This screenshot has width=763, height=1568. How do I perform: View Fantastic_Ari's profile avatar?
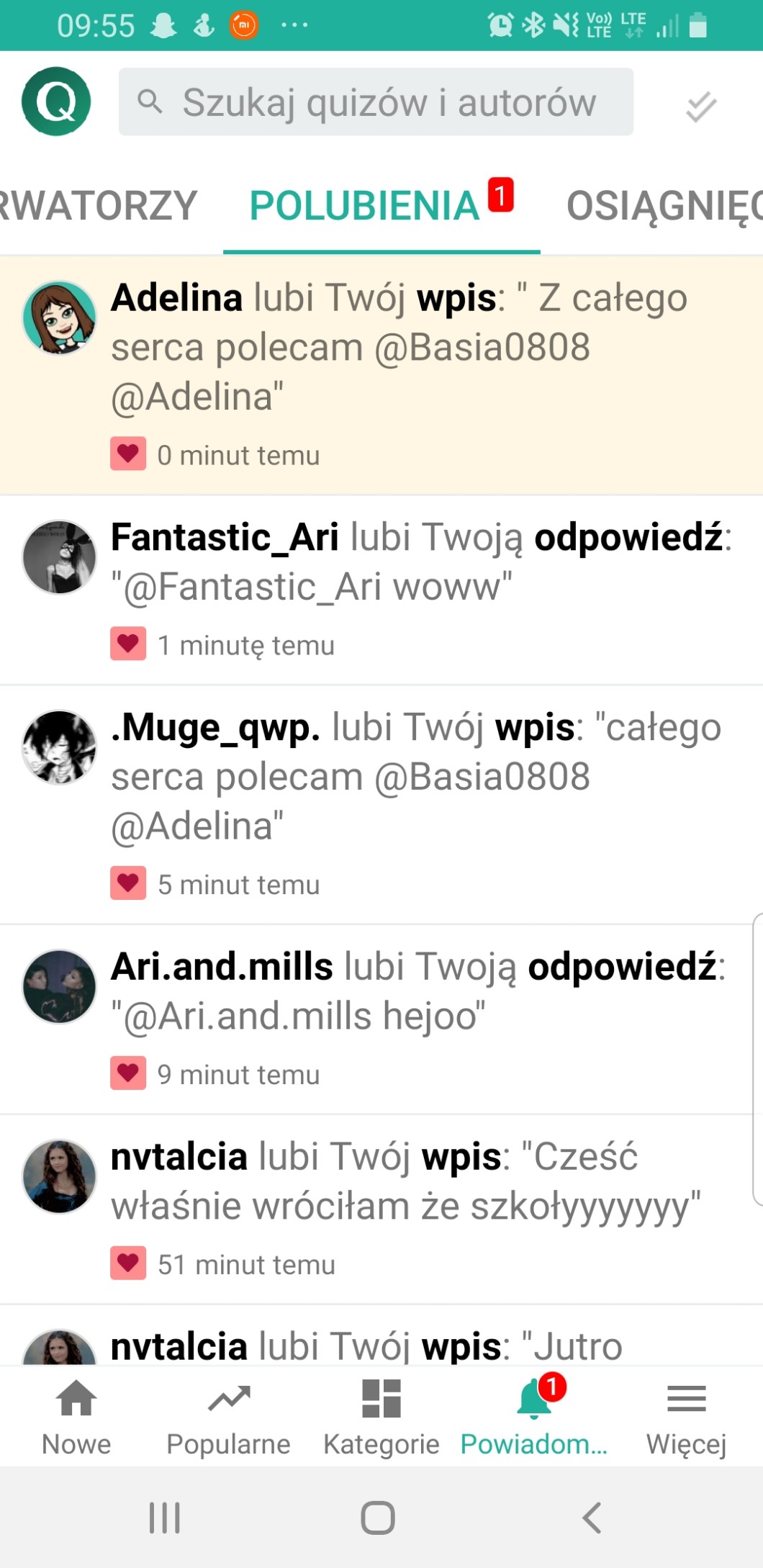point(59,557)
